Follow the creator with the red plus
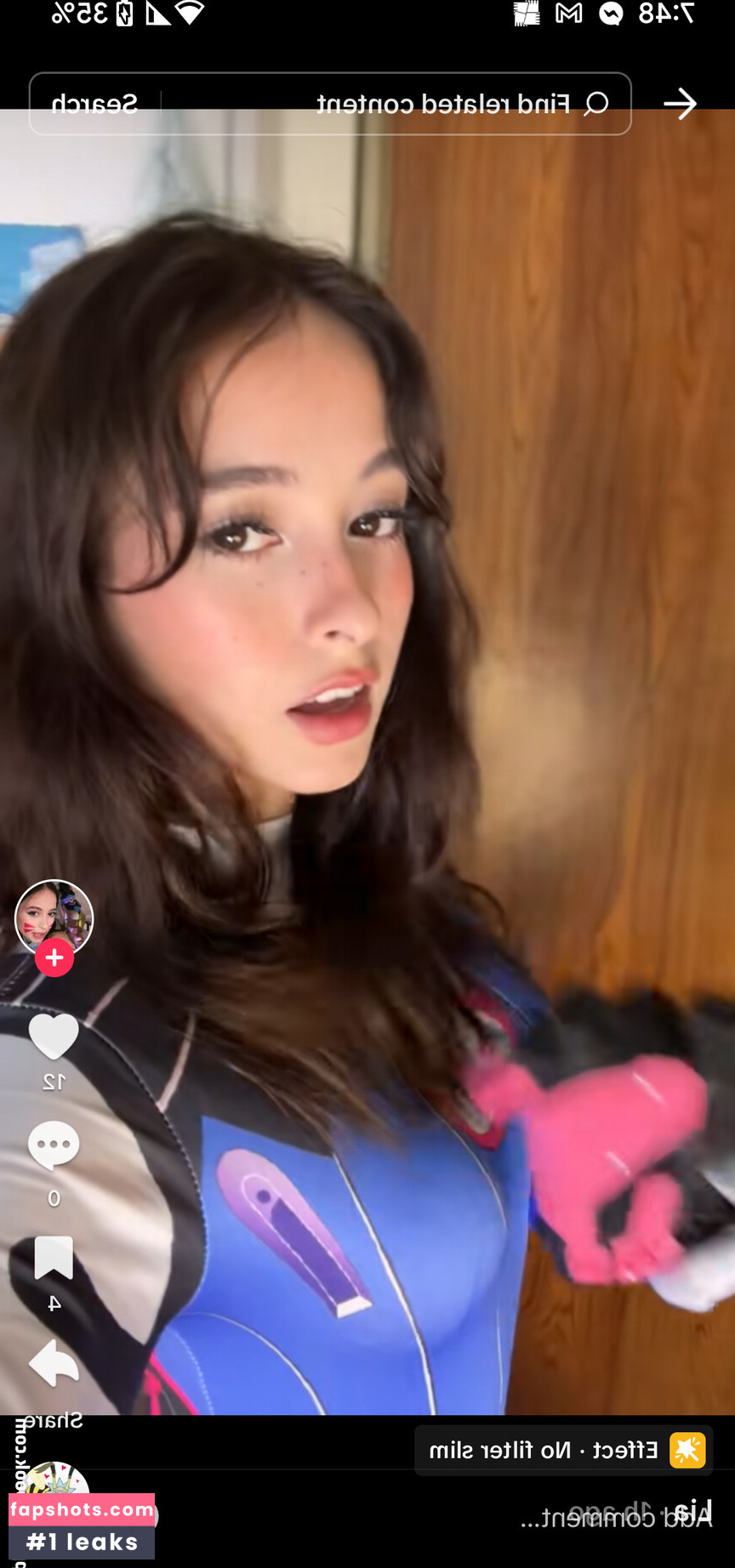This screenshot has height=1568, width=735. [54, 958]
